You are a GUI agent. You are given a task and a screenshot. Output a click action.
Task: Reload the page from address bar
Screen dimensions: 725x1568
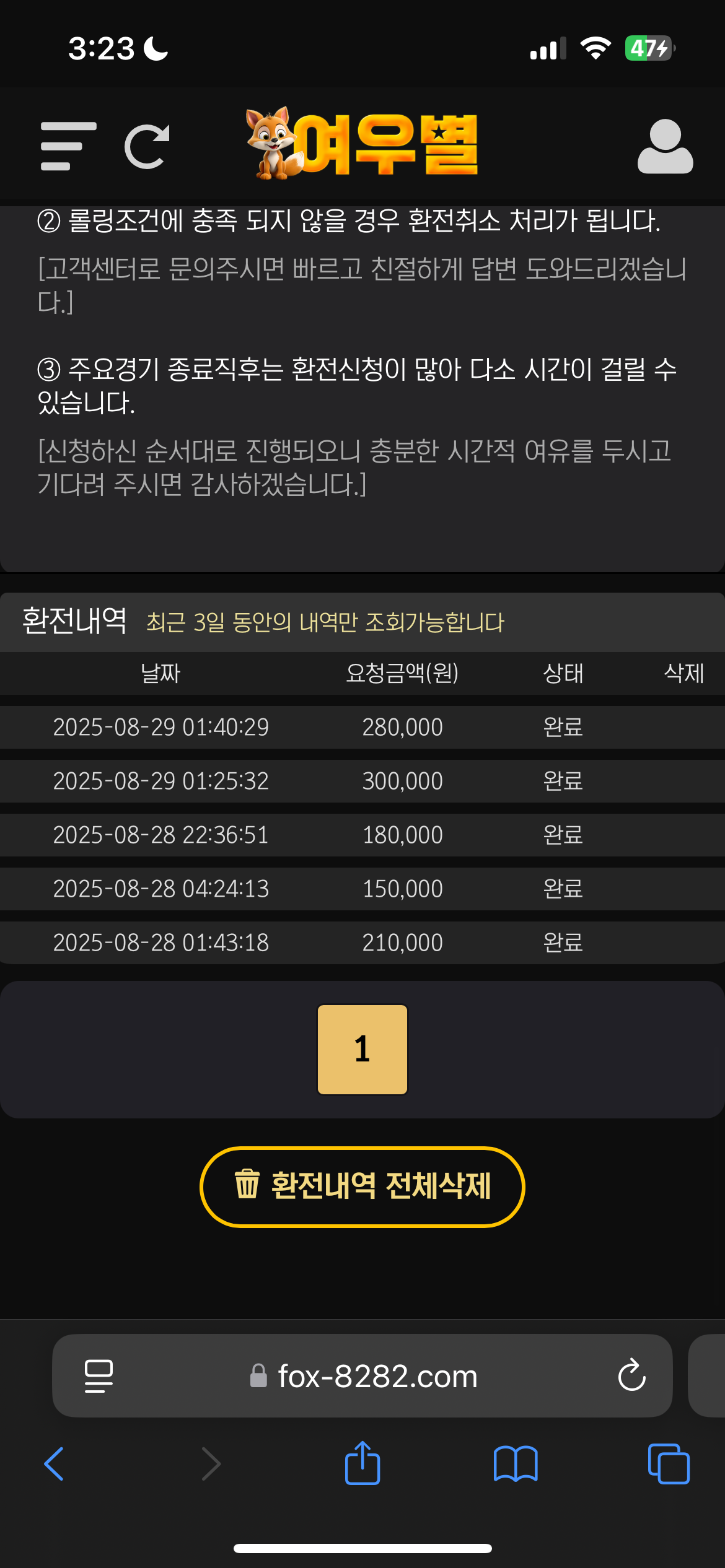tap(631, 1376)
